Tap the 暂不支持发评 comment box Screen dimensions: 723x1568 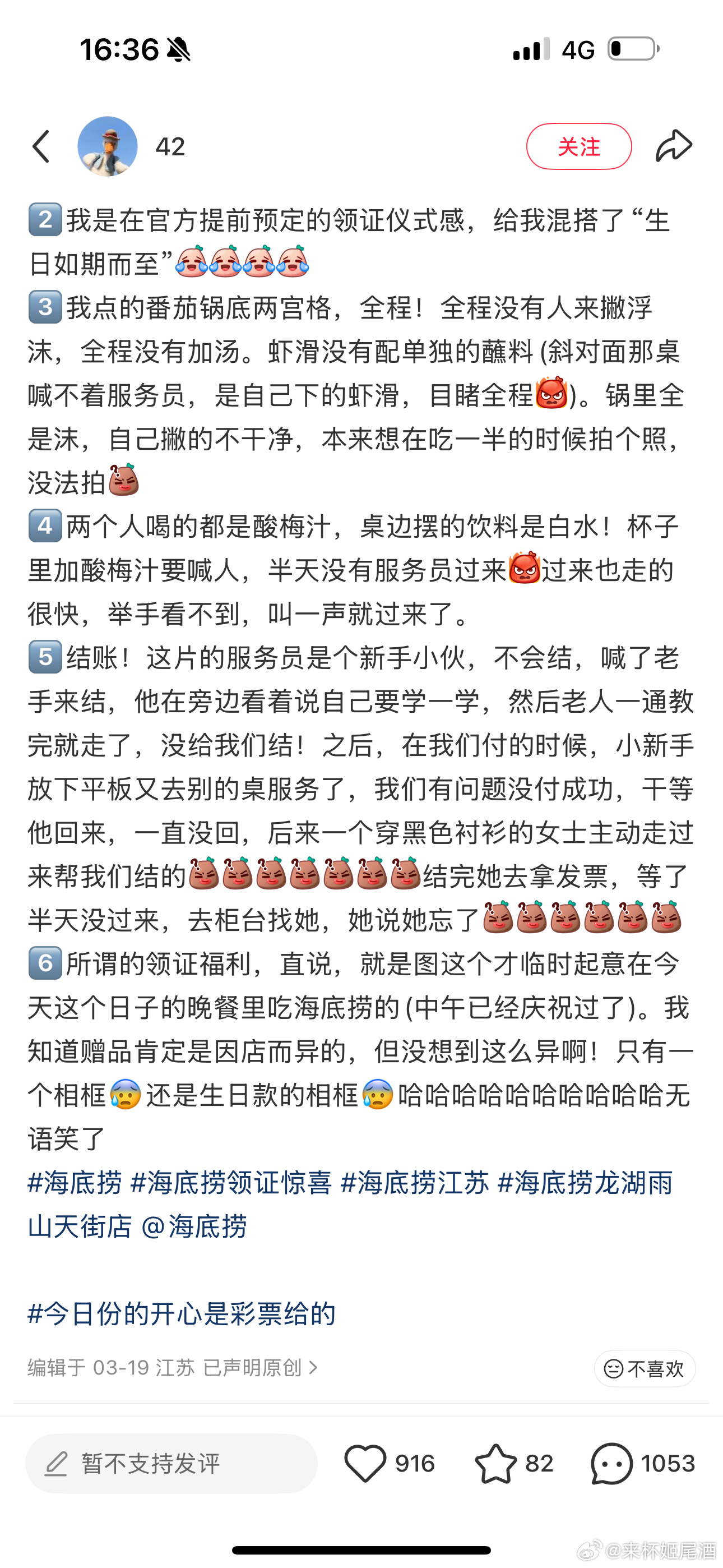pos(171,1463)
